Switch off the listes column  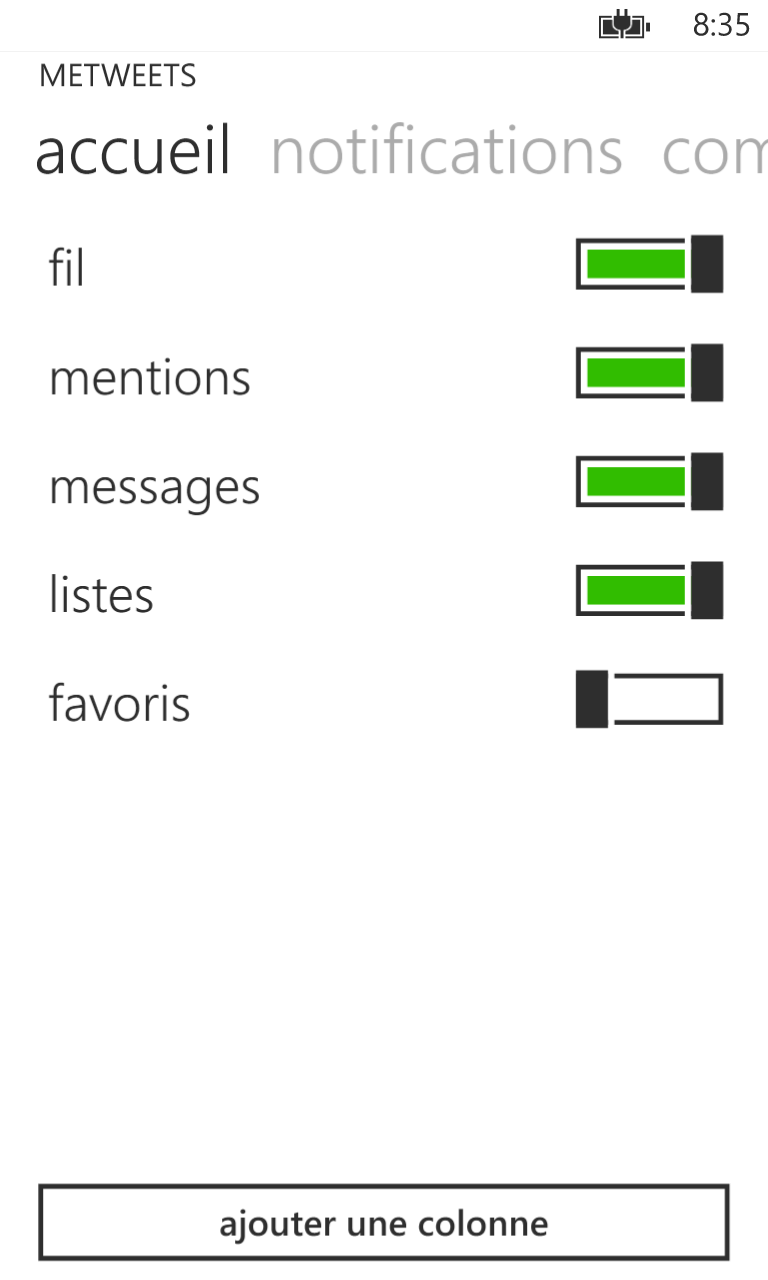pyautogui.click(x=649, y=590)
